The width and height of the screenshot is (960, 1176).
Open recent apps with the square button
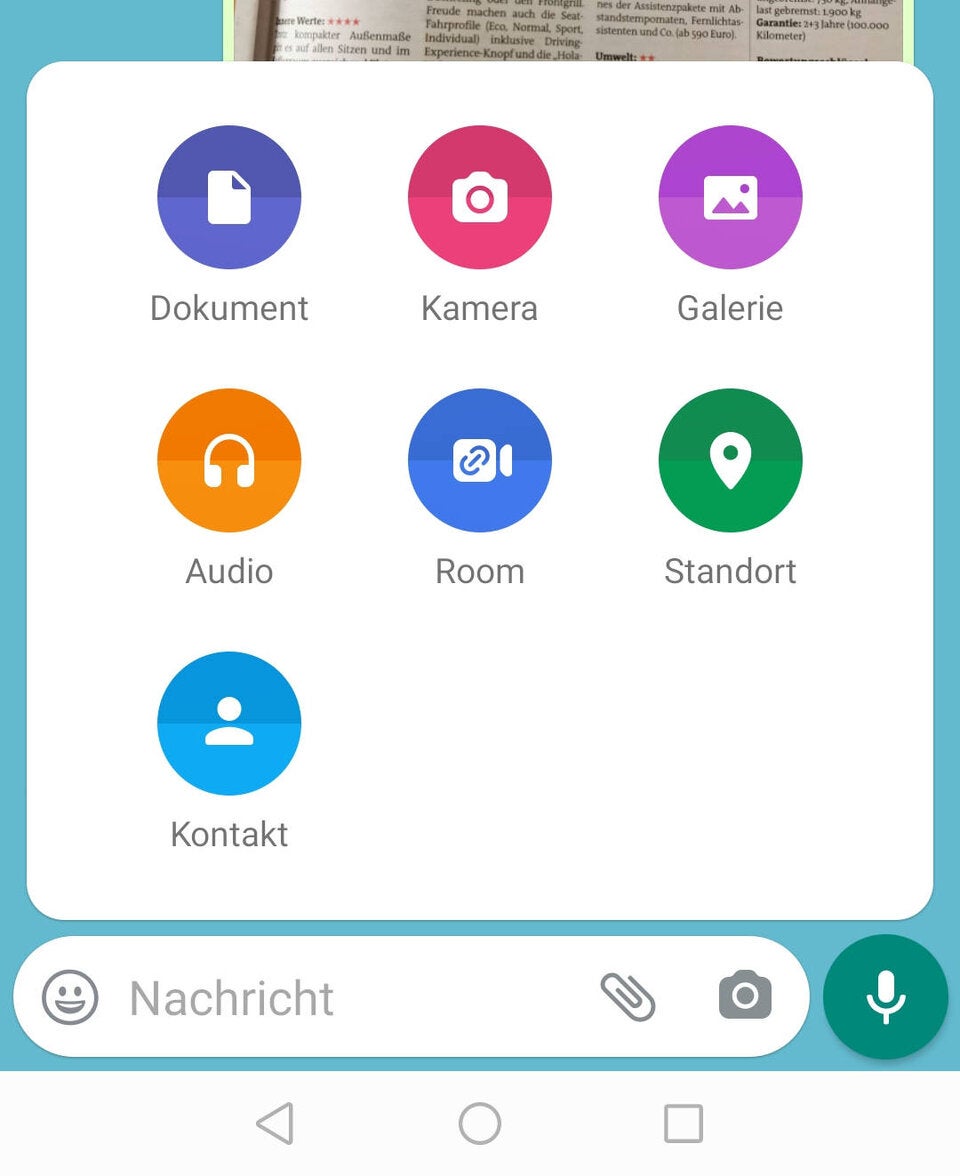pyautogui.click(x=683, y=1123)
